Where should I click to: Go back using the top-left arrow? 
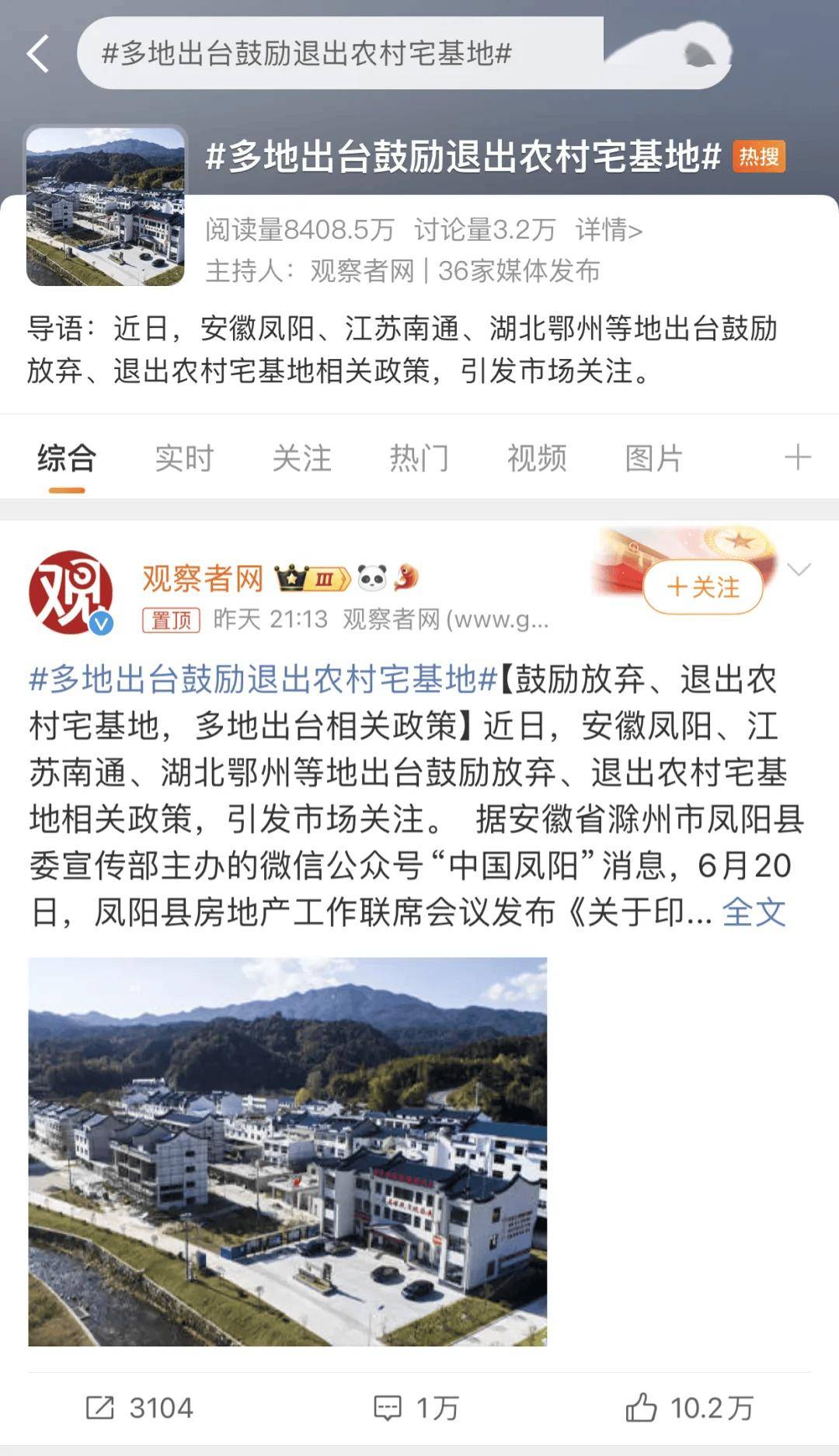point(38,54)
